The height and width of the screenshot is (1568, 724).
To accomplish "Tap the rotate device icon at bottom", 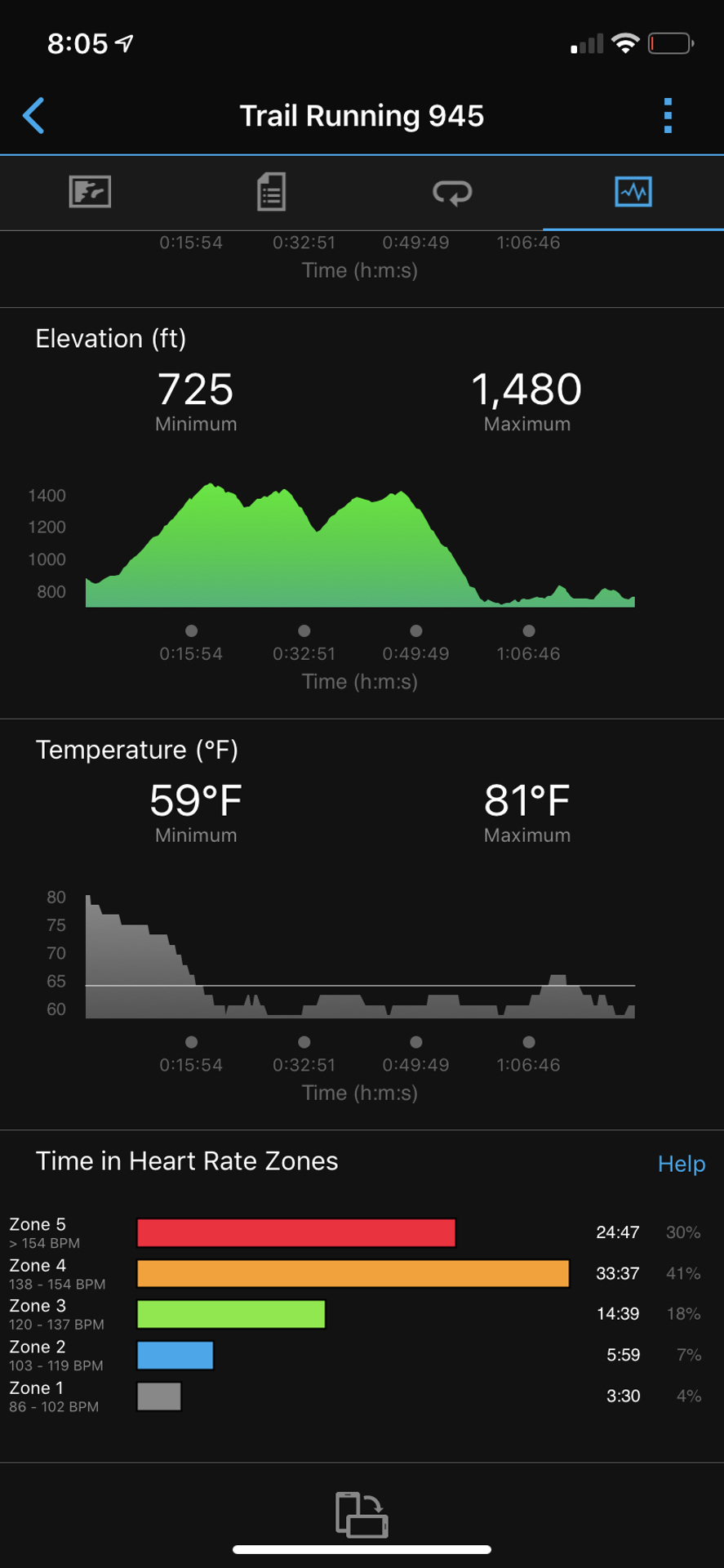I will point(362,1514).
